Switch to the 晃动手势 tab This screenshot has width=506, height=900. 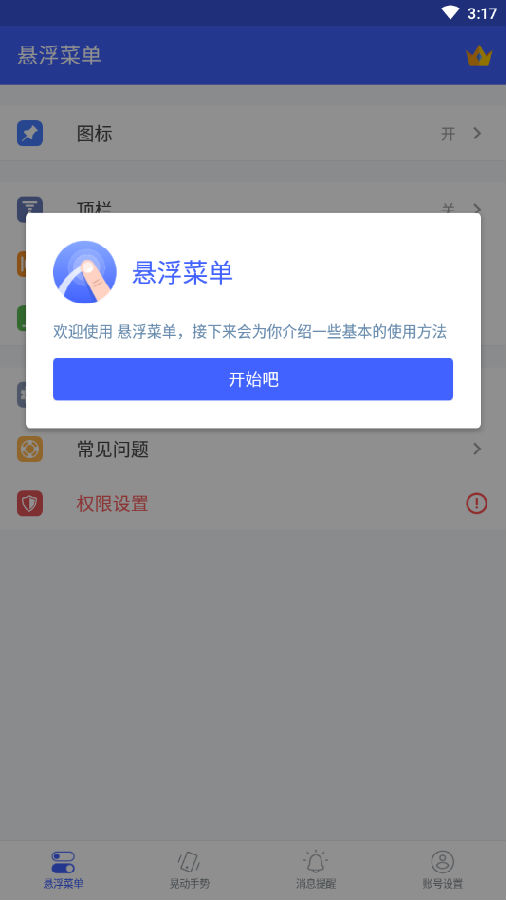pos(190,870)
